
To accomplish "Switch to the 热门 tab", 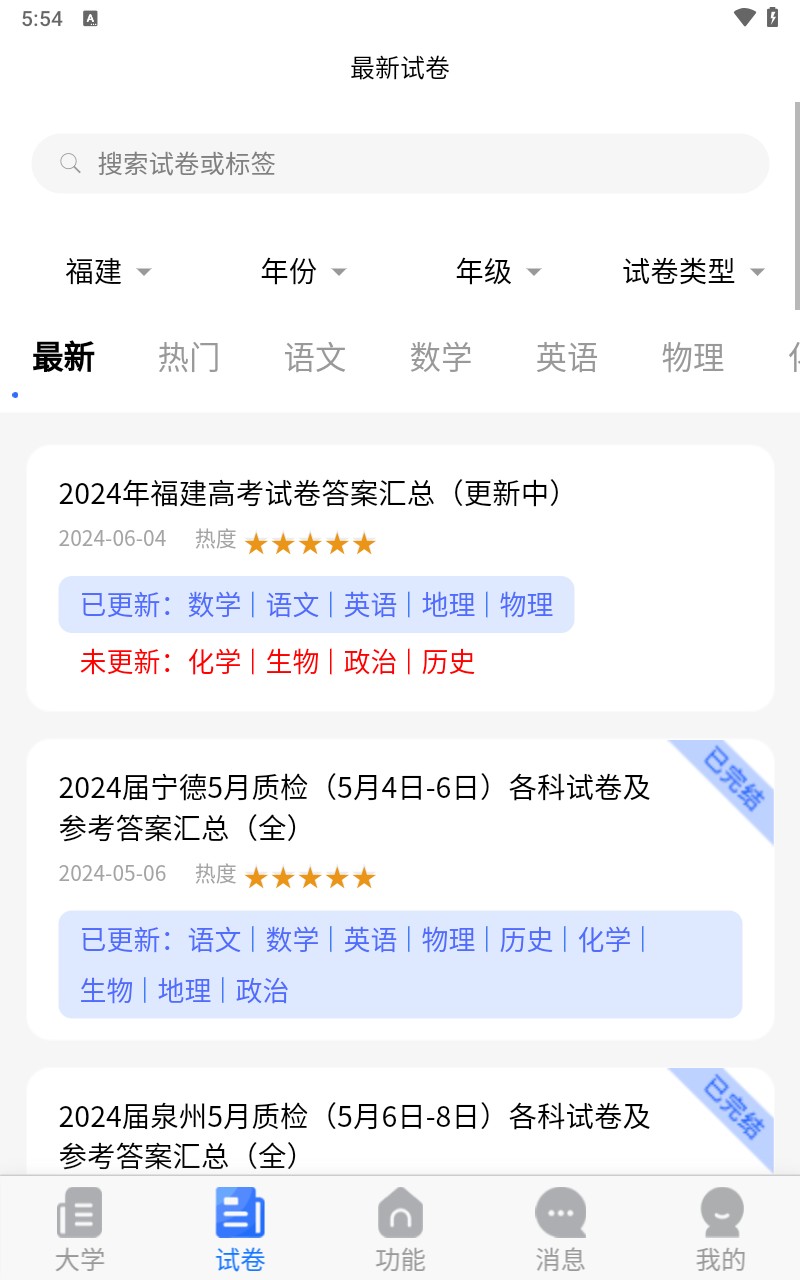I will [189, 358].
